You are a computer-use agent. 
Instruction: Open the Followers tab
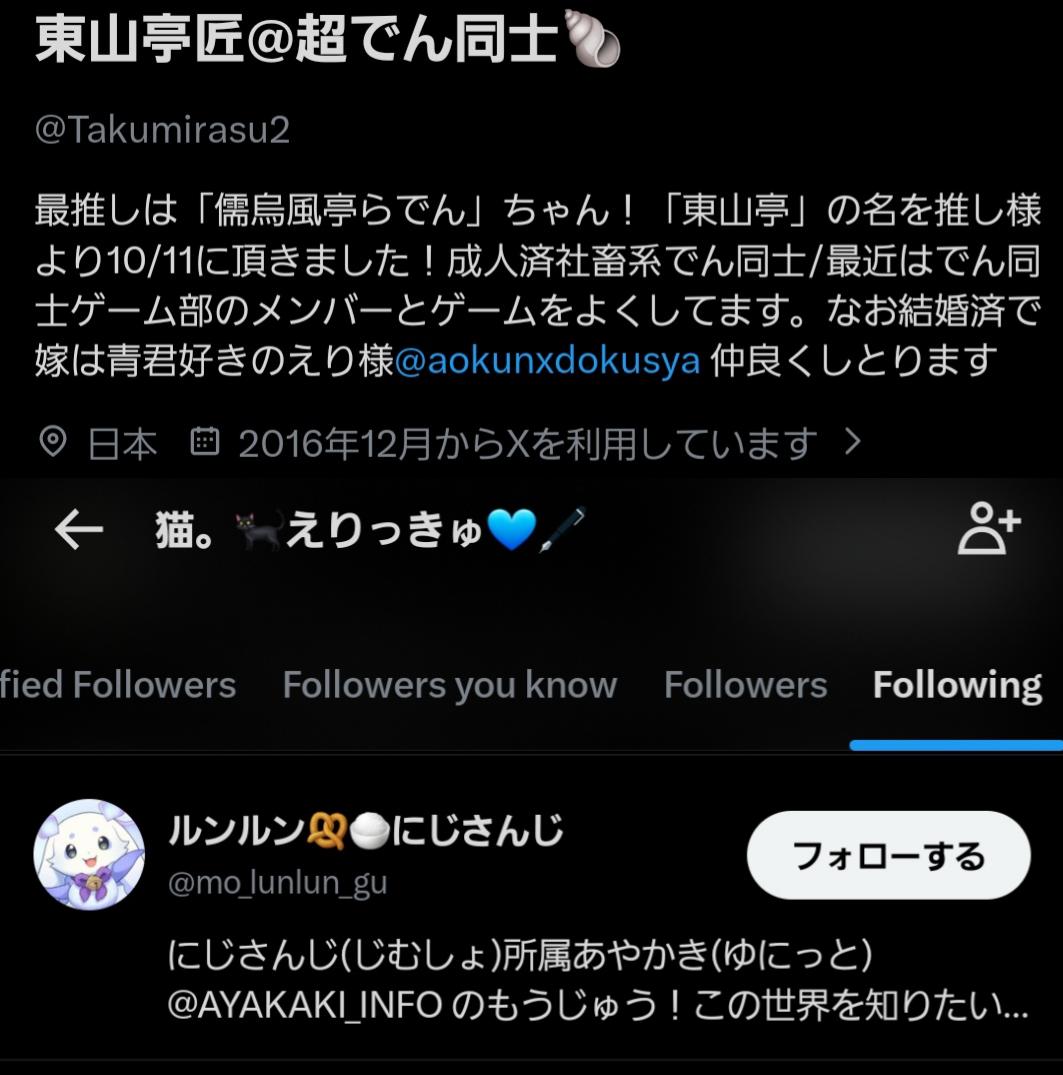(x=745, y=685)
